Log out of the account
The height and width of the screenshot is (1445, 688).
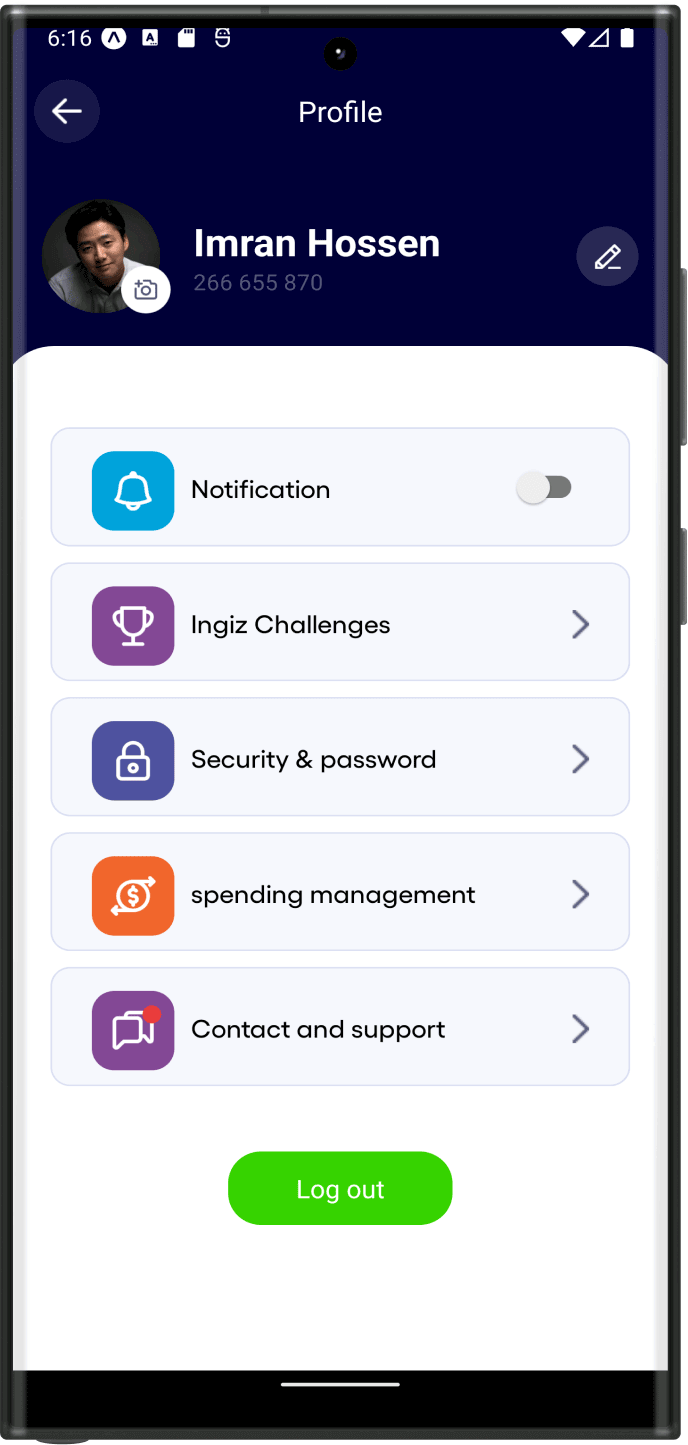[340, 1188]
